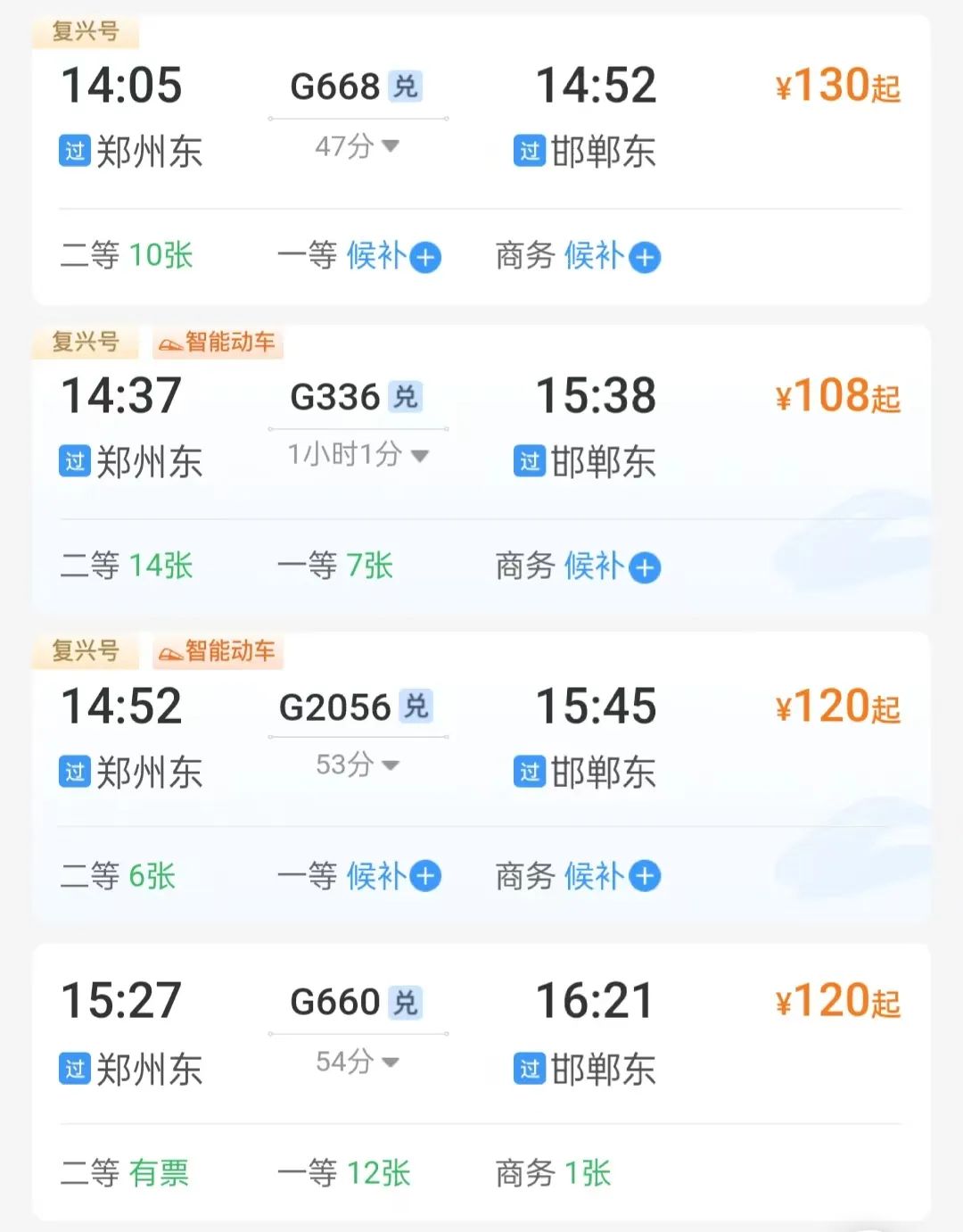Expand the 53分 stops dropdown for G2056
Screen dimensions: 963x1232
(x=358, y=765)
